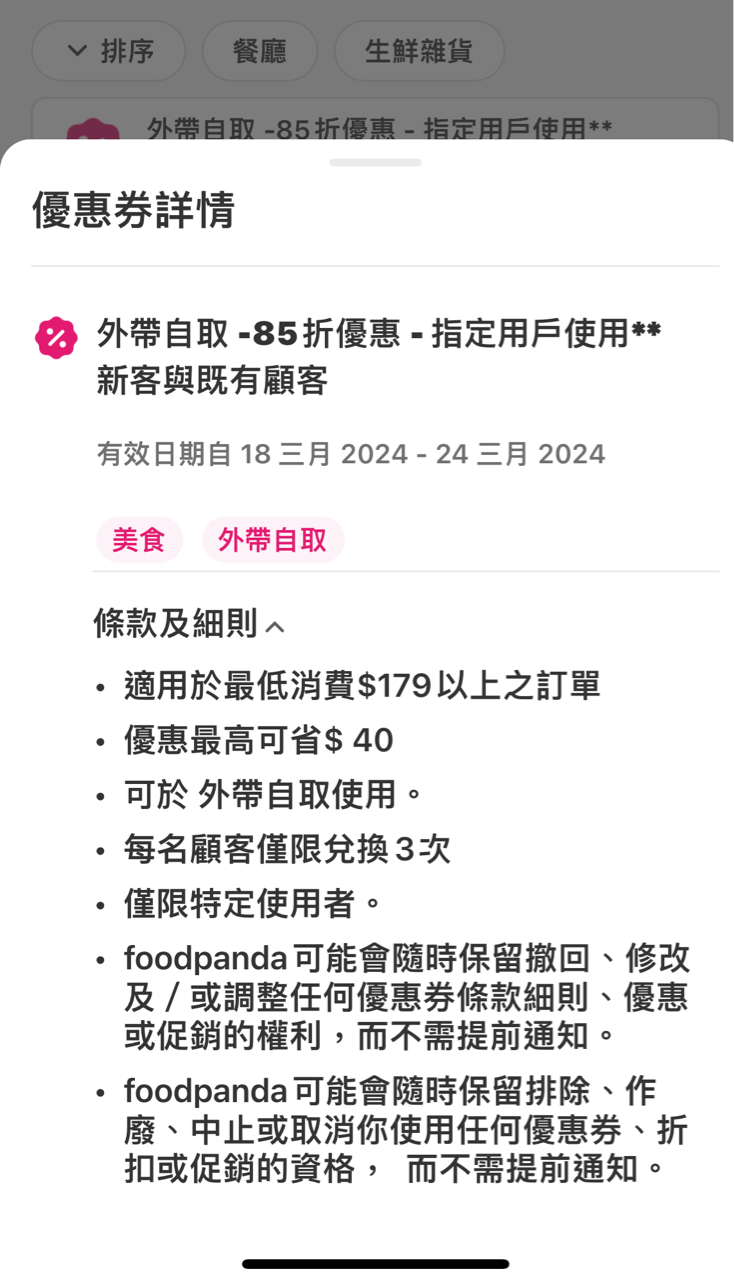Image resolution: width=734 pixels, height=1280 pixels.
Task: Tap the sheet drag handle at top
Action: tap(375, 162)
